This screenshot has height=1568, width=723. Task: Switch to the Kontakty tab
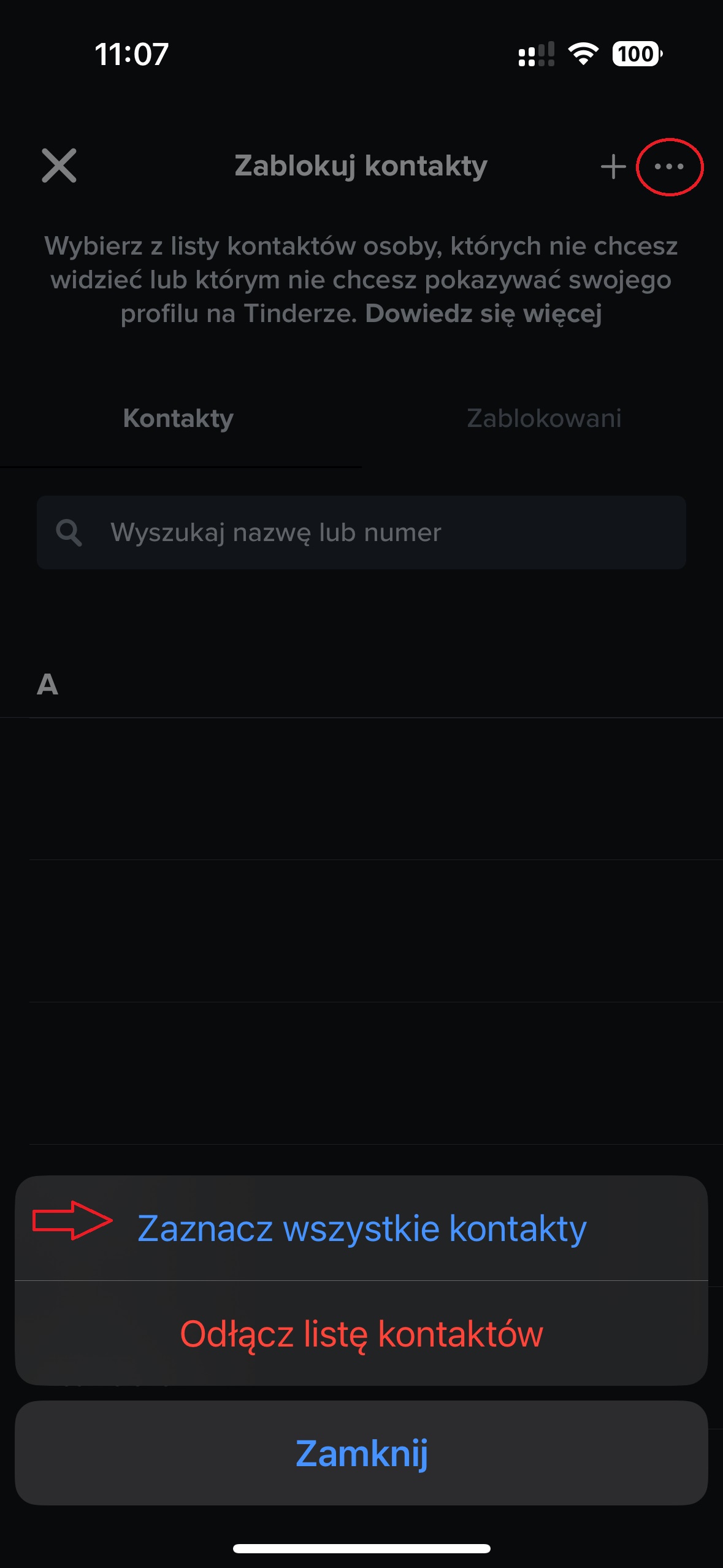pos(178,418)
